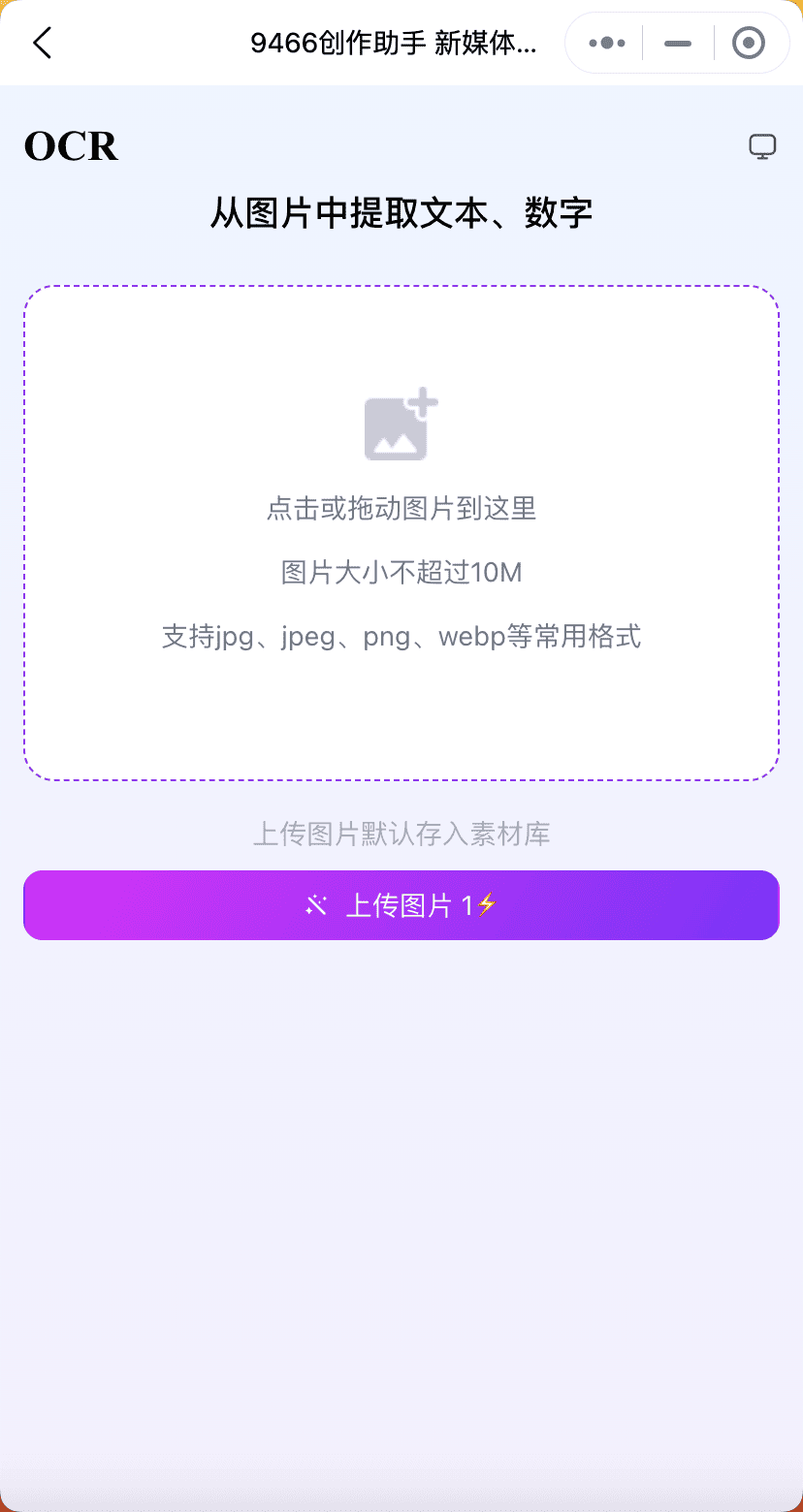
Task: Minimize the mini program
Action: pos(678,43)
